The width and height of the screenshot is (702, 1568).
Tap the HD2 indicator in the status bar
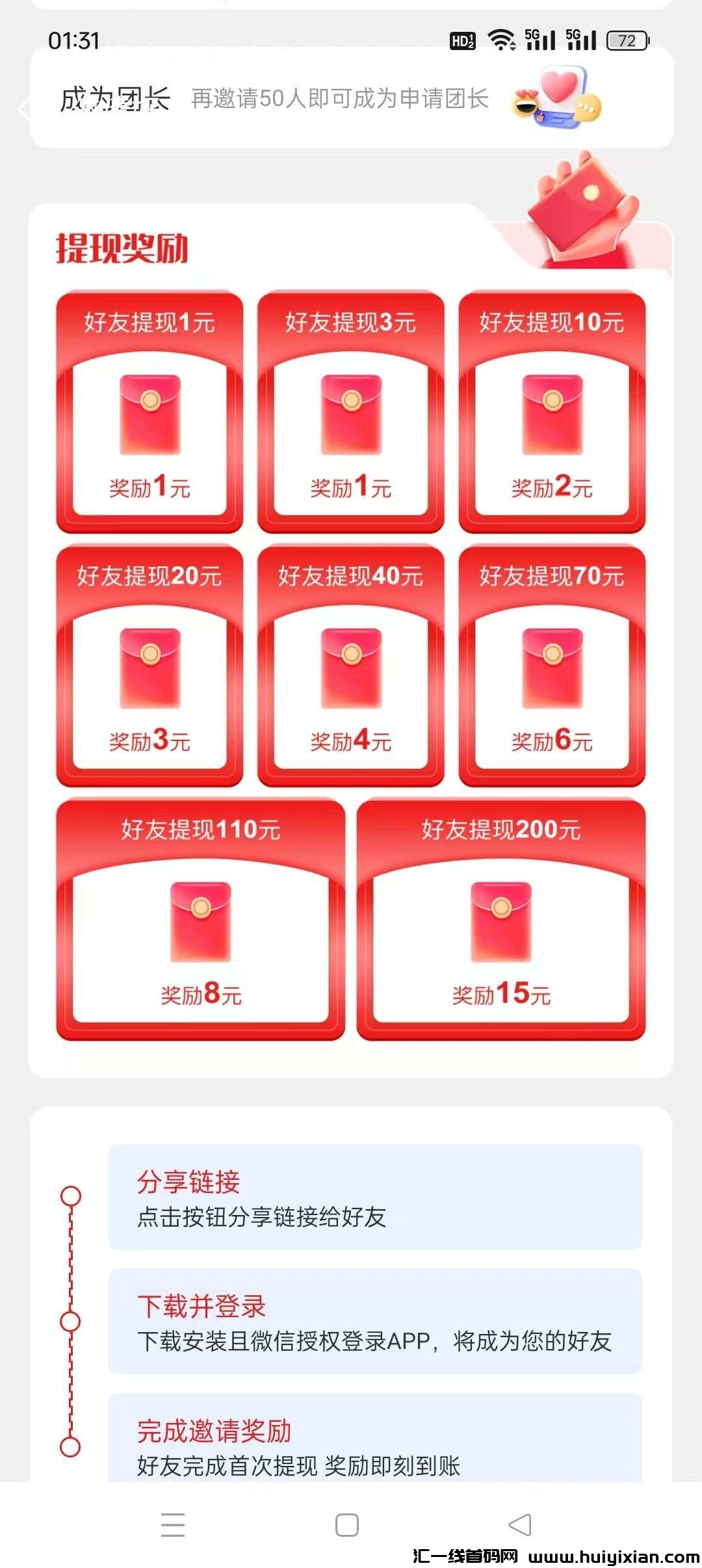pyautogui.click(x=461, y=40)
